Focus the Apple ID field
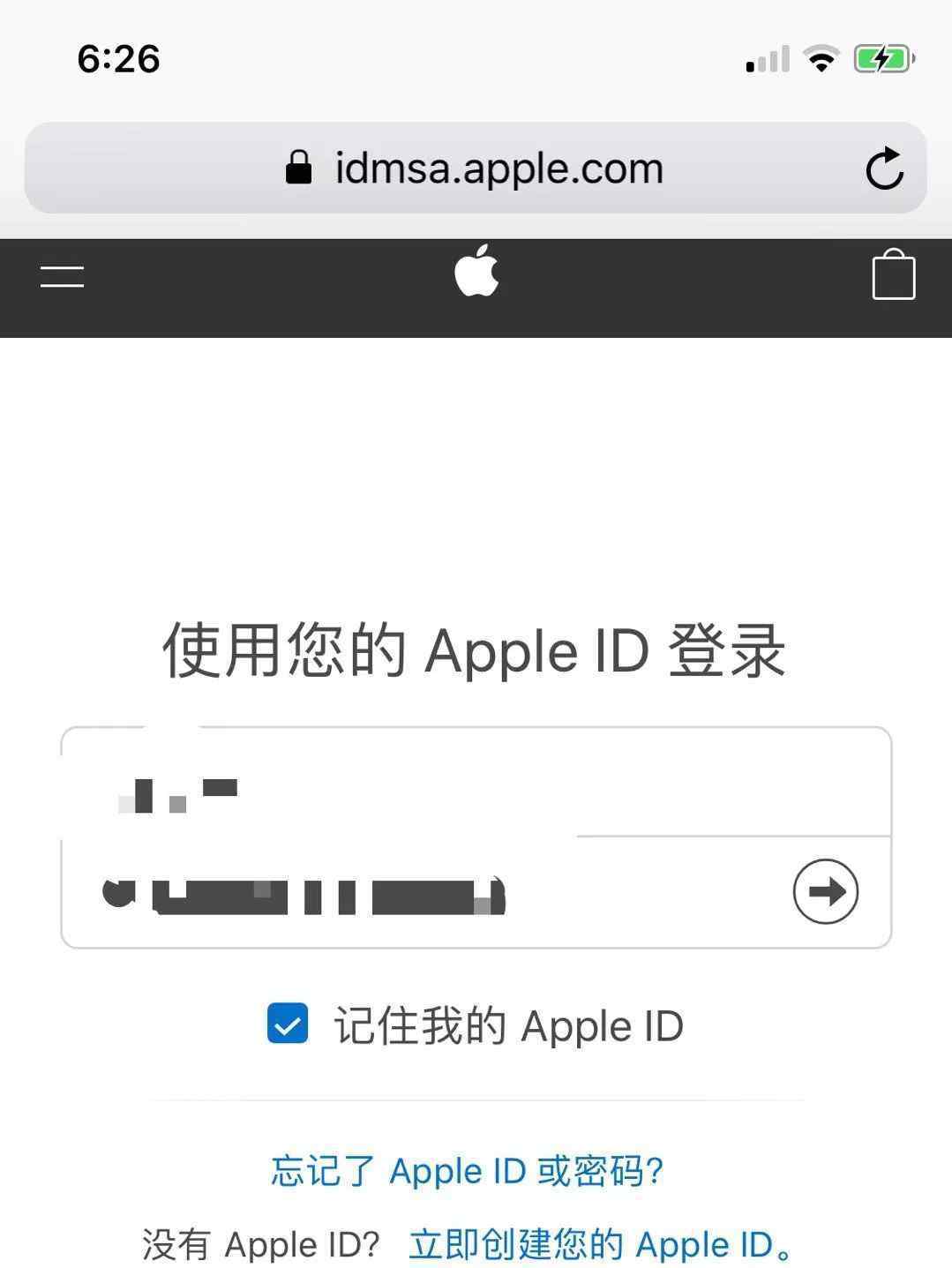This screenshot has height=1268, width=952. [475, 784]
